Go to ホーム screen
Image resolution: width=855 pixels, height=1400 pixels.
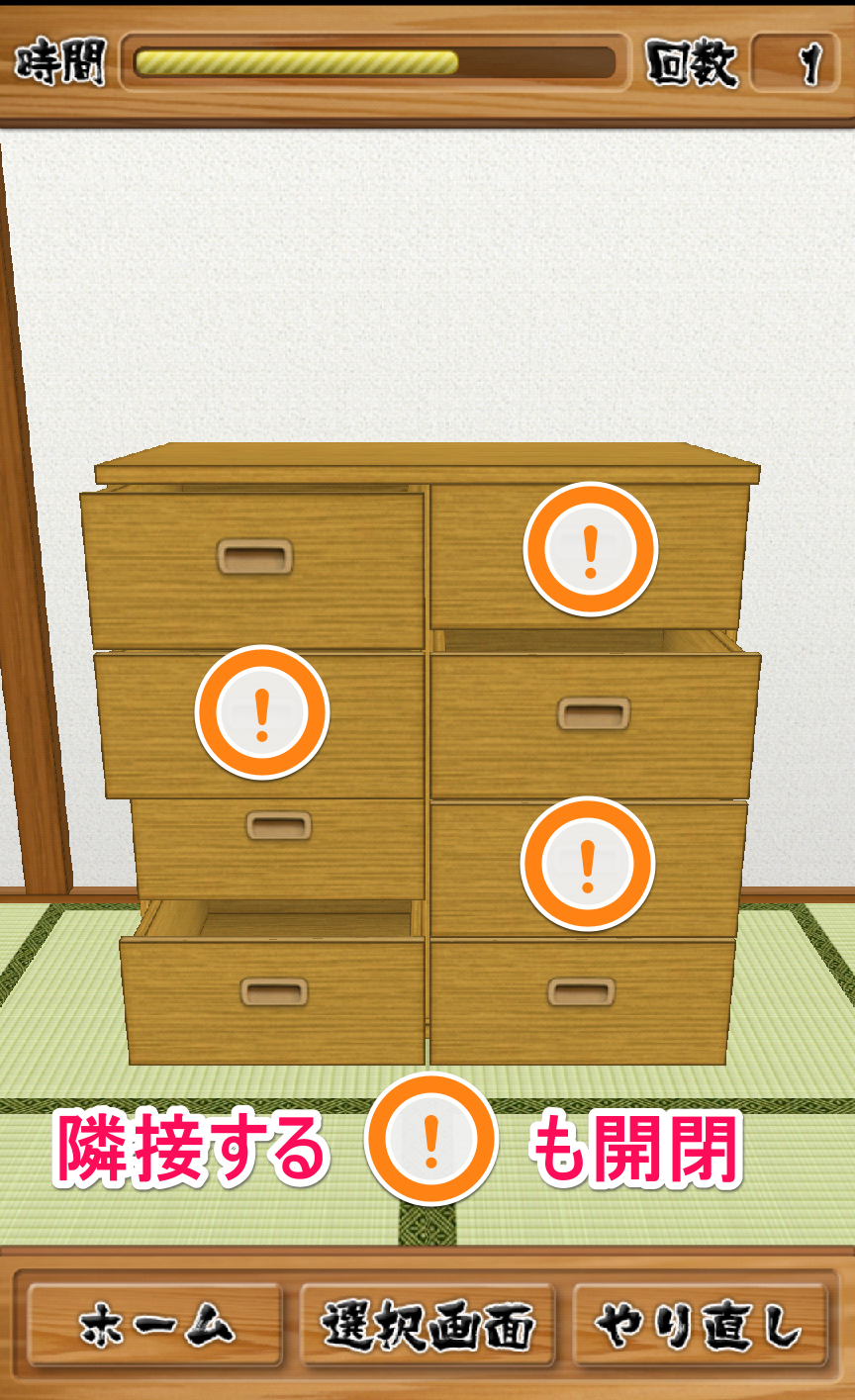(x=155, y=1325)
